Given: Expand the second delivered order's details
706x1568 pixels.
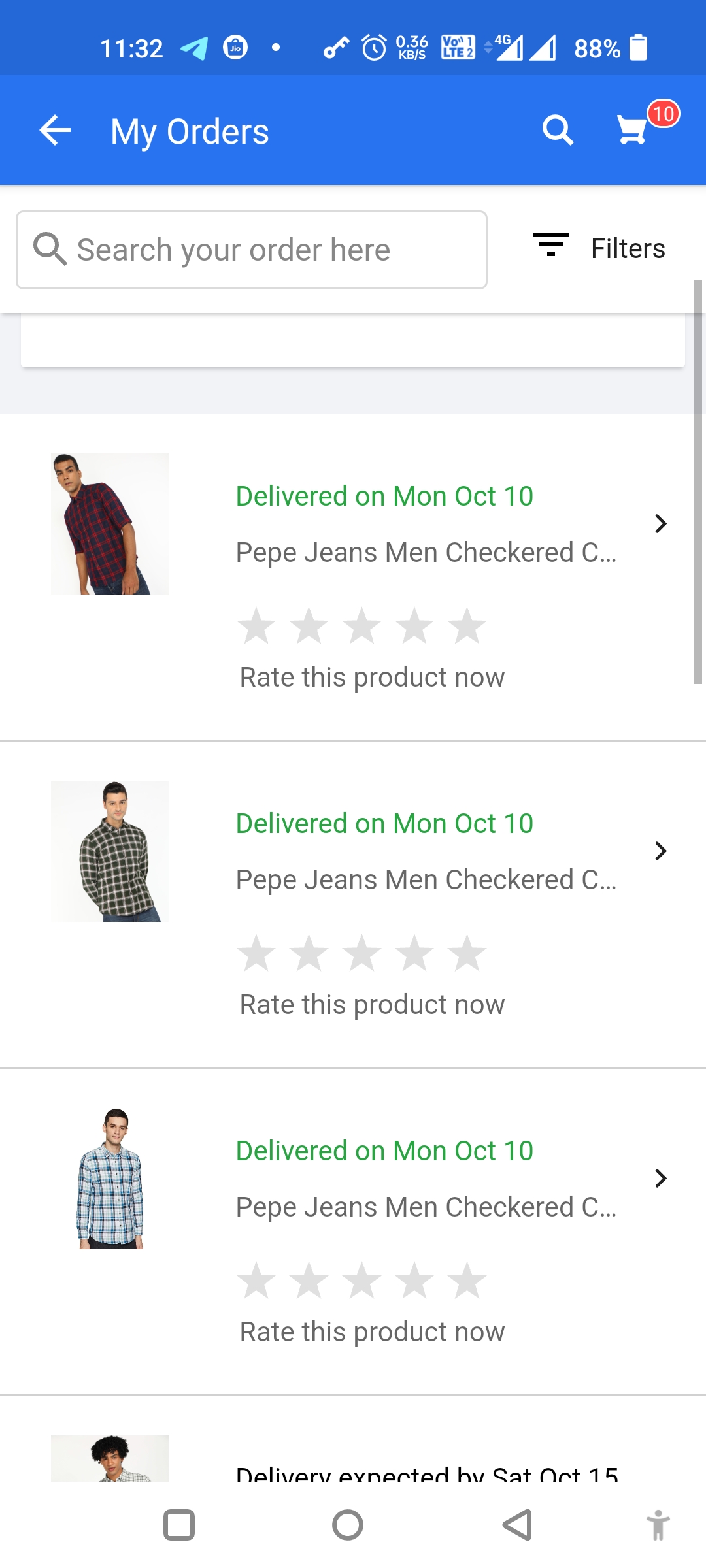Looking at the screenshot, I should click(x=662, y=851).
